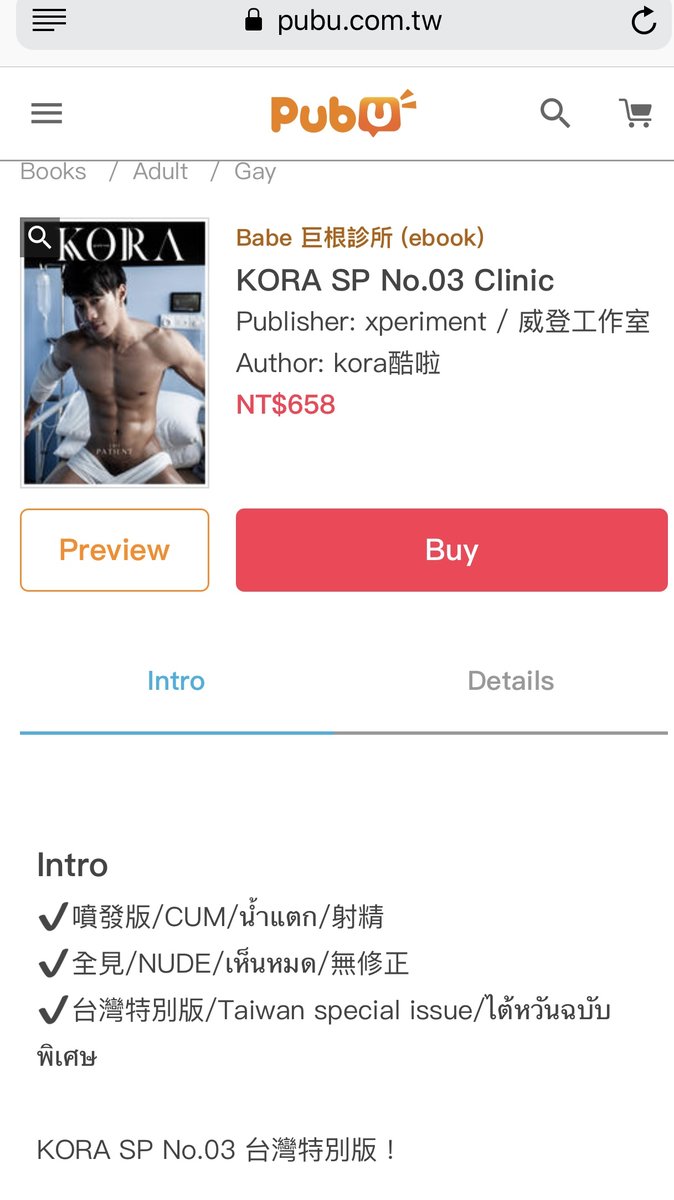Tap the Preview button
Viewport: 674px width, 1200px height.
coord(115,550)
